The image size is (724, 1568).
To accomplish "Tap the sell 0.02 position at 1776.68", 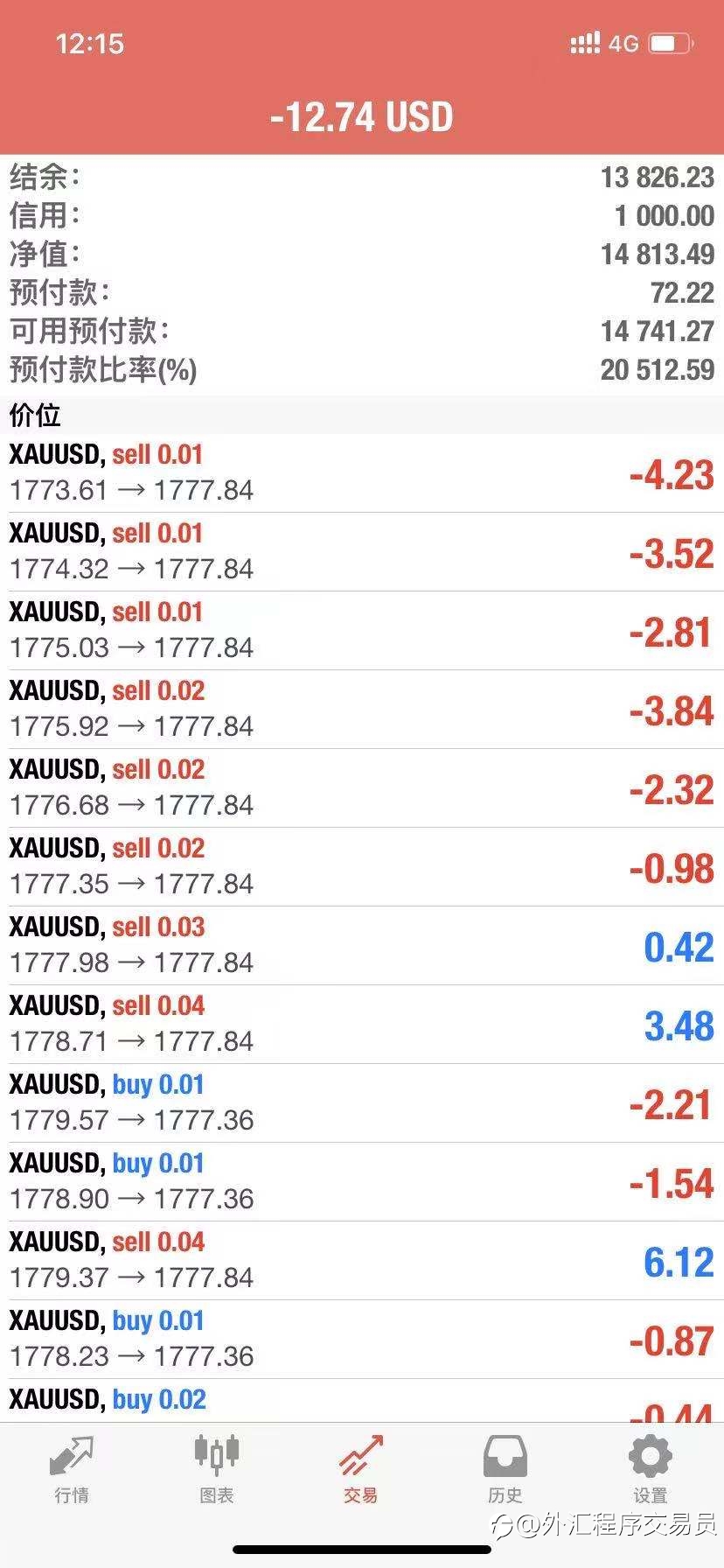I will coord(362,788).
